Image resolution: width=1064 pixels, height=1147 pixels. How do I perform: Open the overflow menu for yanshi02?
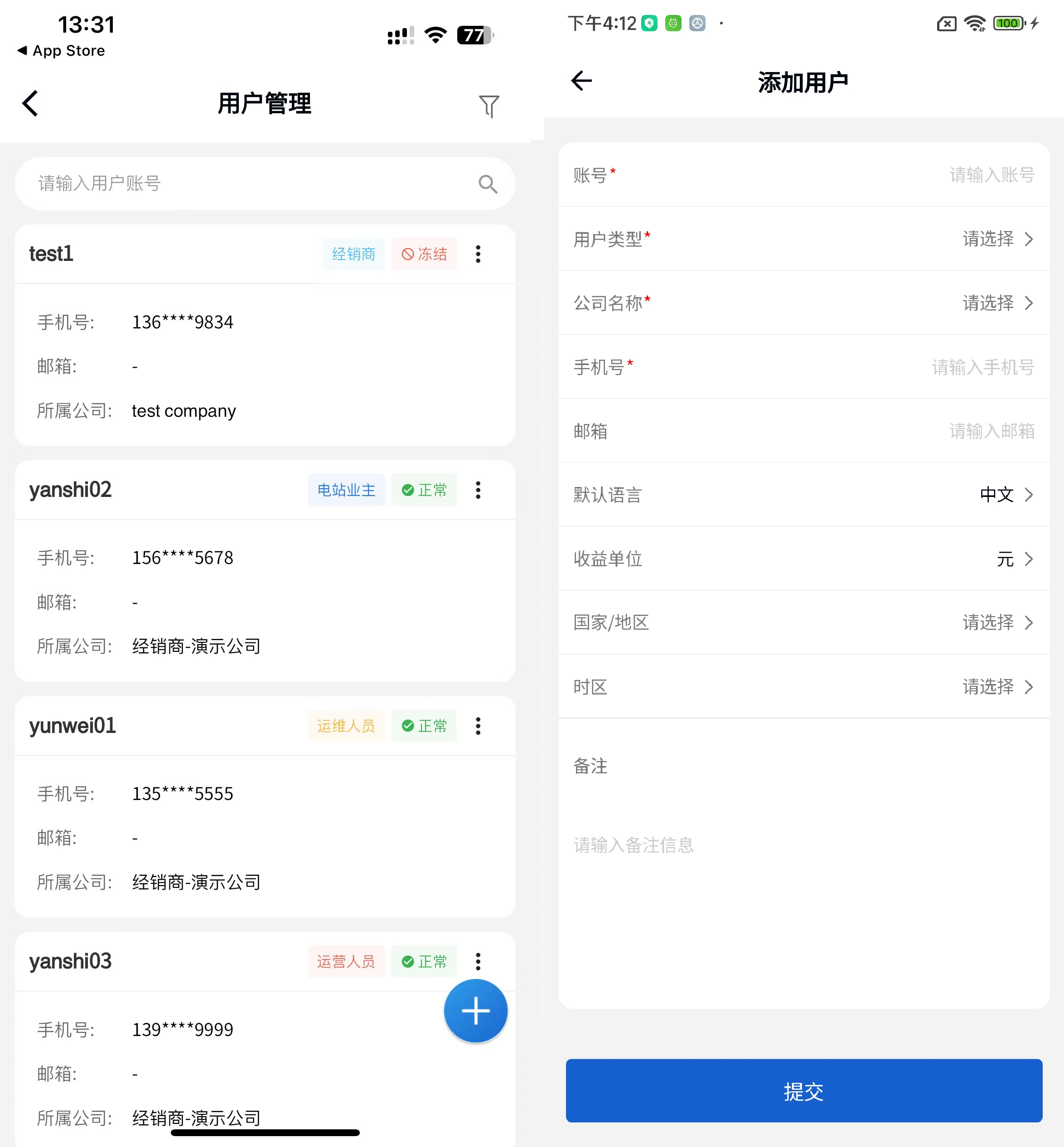tap(478, 490)
